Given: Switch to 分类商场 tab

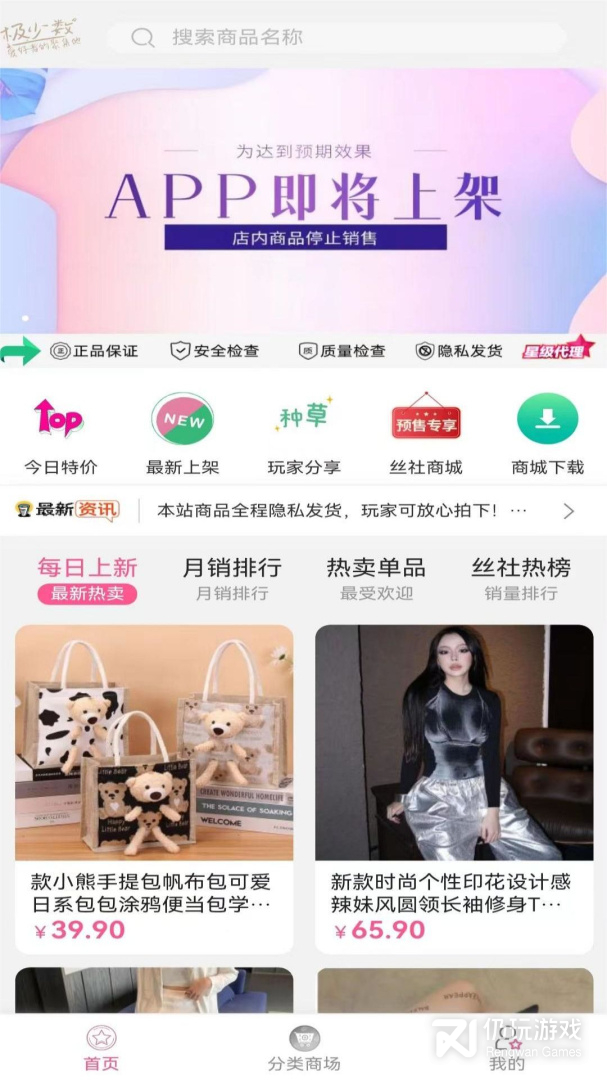Looking at the screenshot, I should point(304,1048).
